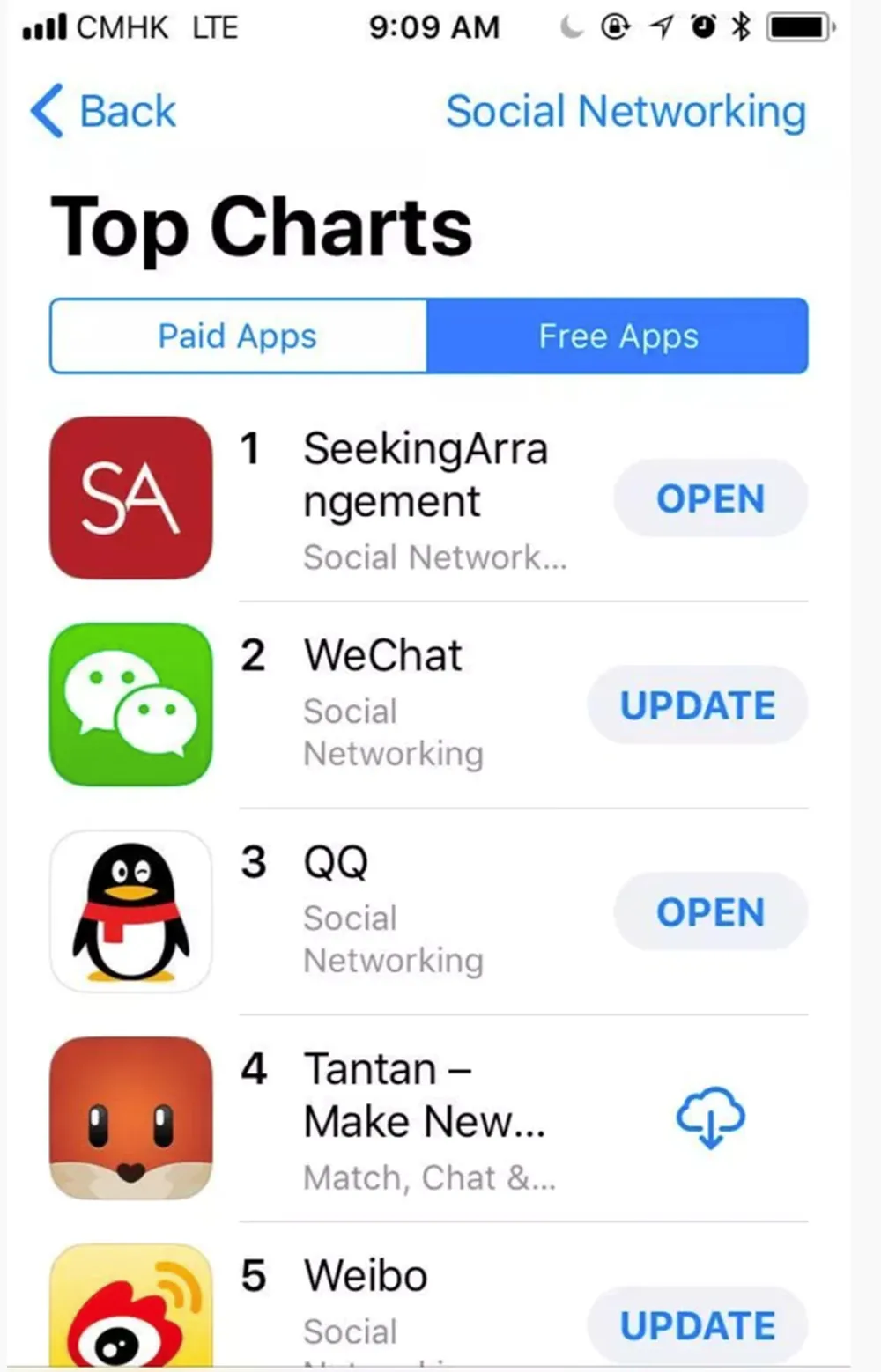This screenshot has width=881, height=1372.
Task: Go back to the previous screen
Action: (x=103, y=112)
